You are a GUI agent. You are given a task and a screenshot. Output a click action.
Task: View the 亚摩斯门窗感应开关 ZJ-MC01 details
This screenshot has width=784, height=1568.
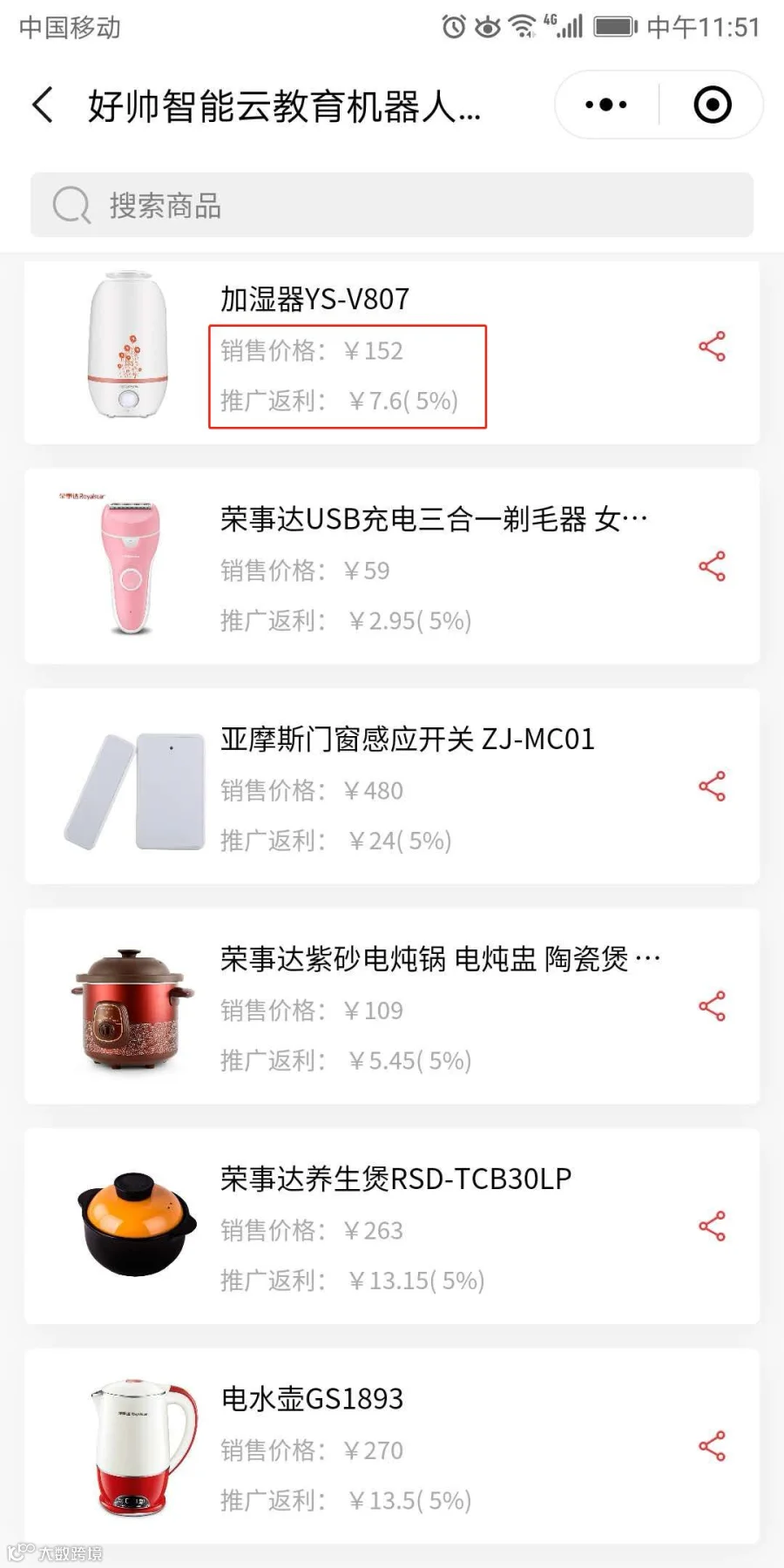coord(392,787)
